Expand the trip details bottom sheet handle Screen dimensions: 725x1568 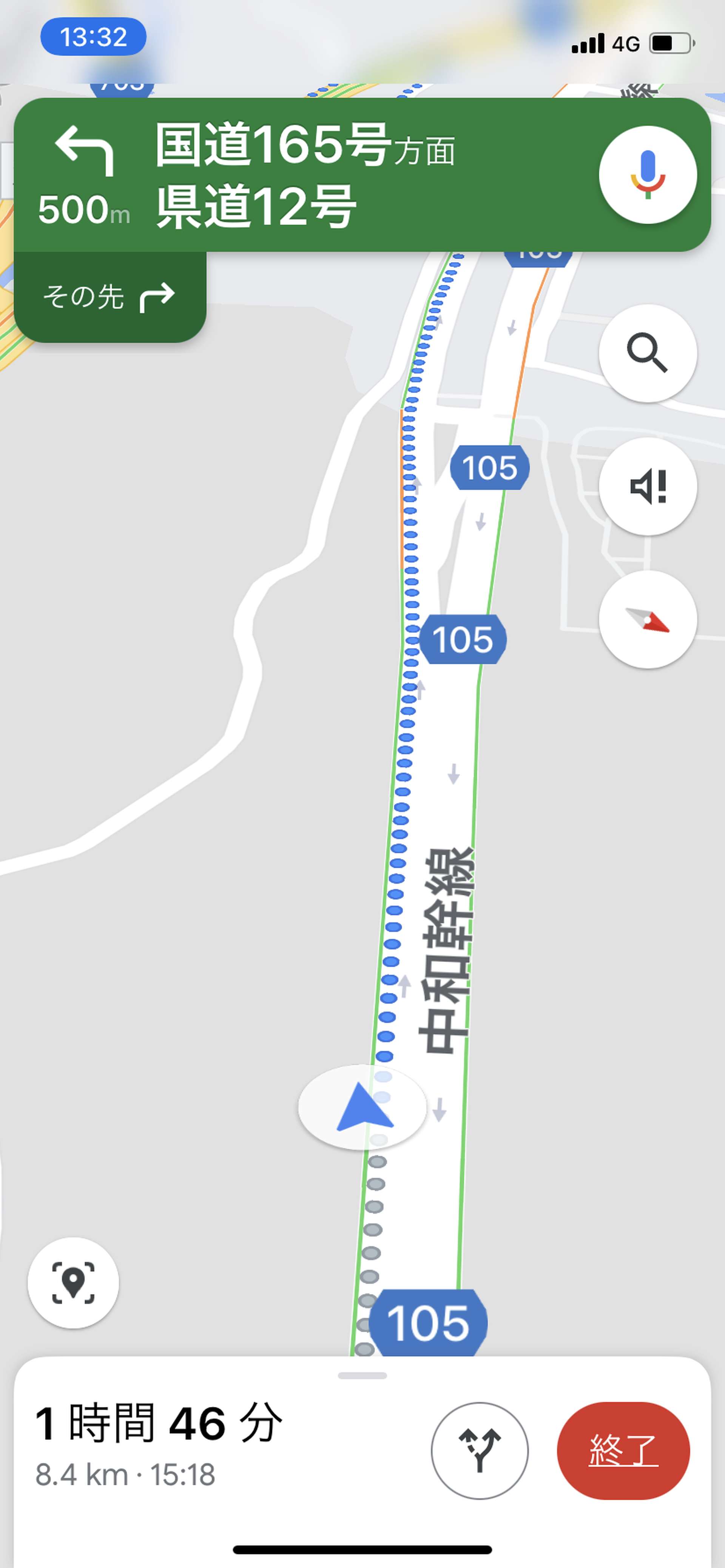362,1376
